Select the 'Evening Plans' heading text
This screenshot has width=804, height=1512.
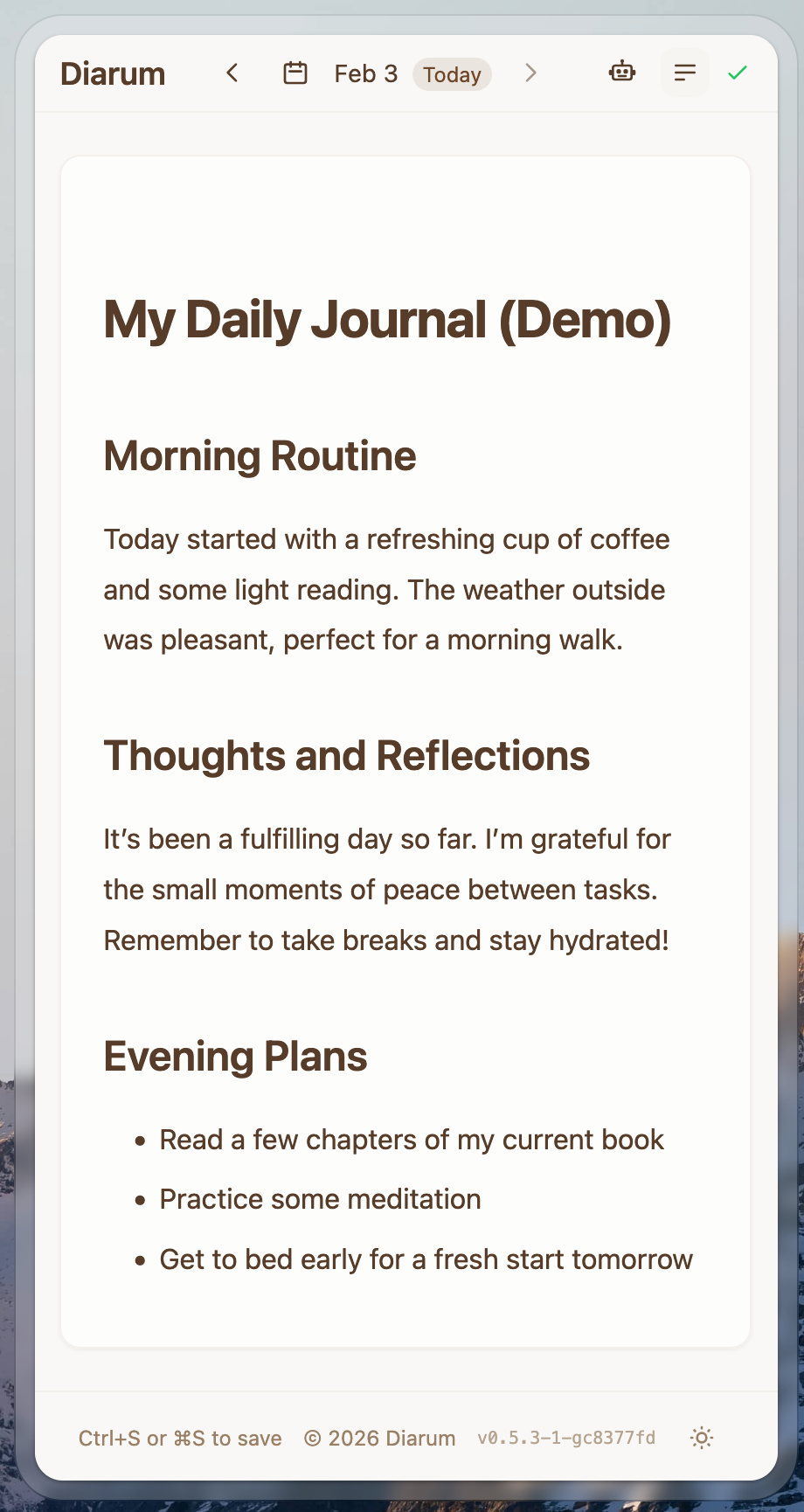point(235,1056)
